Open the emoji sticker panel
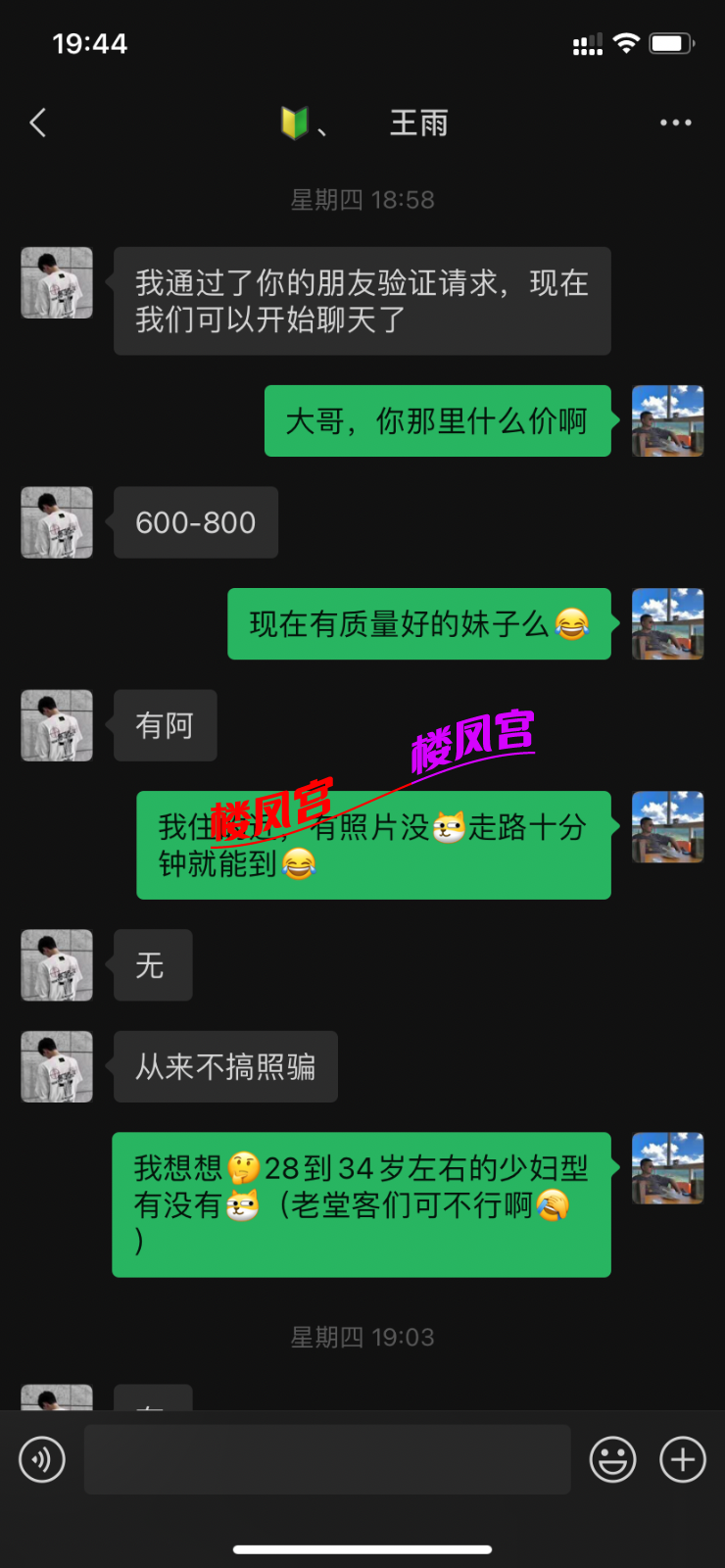 point(612,1459)
